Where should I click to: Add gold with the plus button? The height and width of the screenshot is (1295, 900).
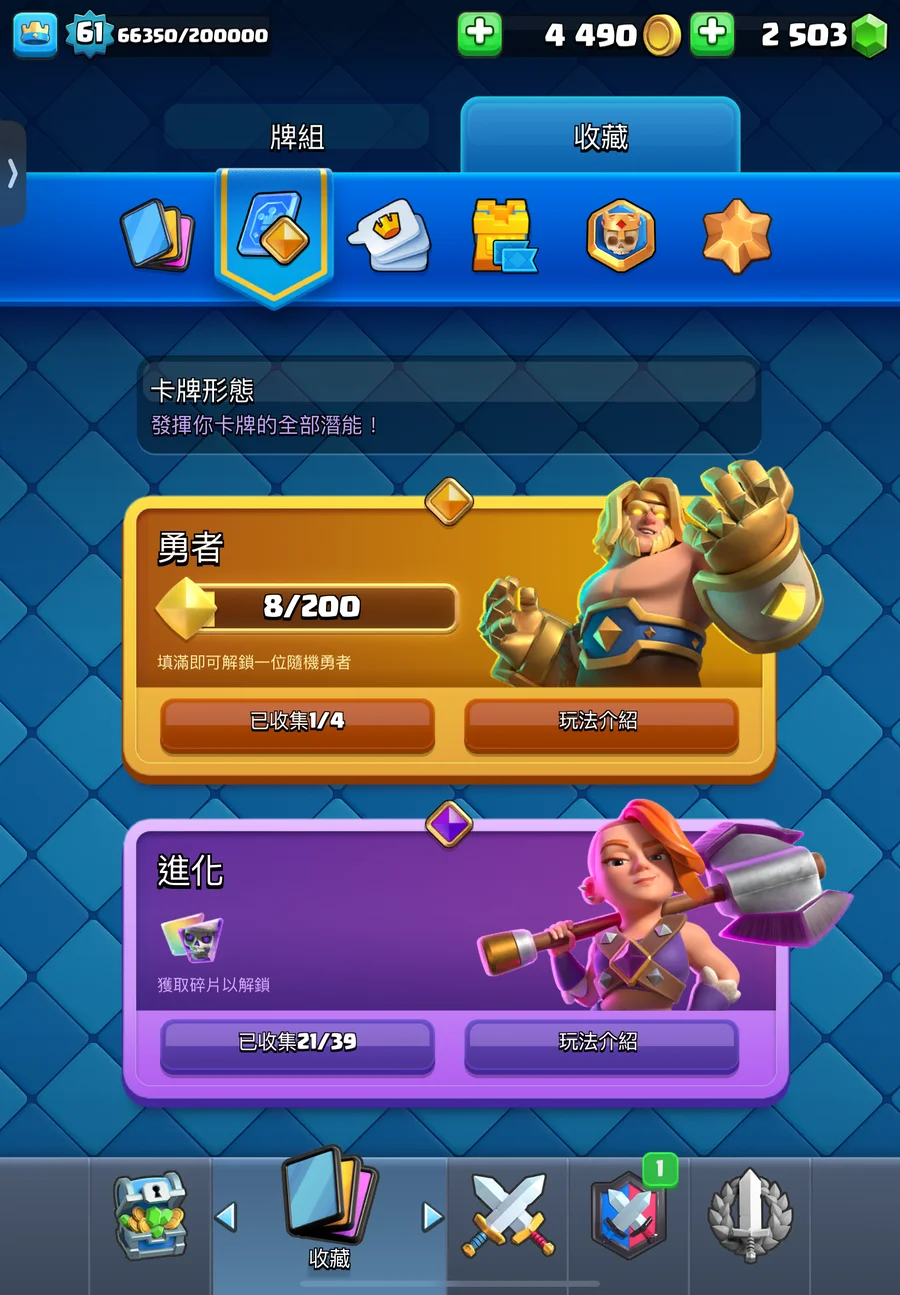coord(480,34)
